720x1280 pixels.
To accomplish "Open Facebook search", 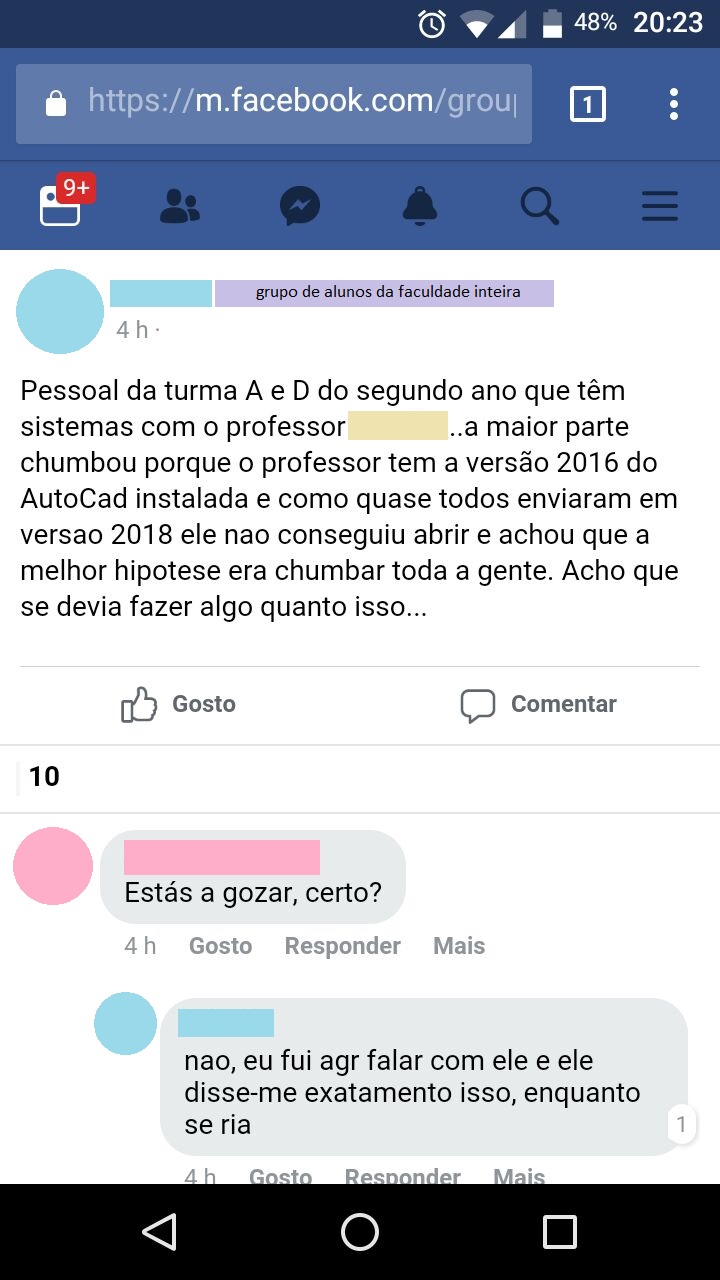I will (x=540, y=206).
